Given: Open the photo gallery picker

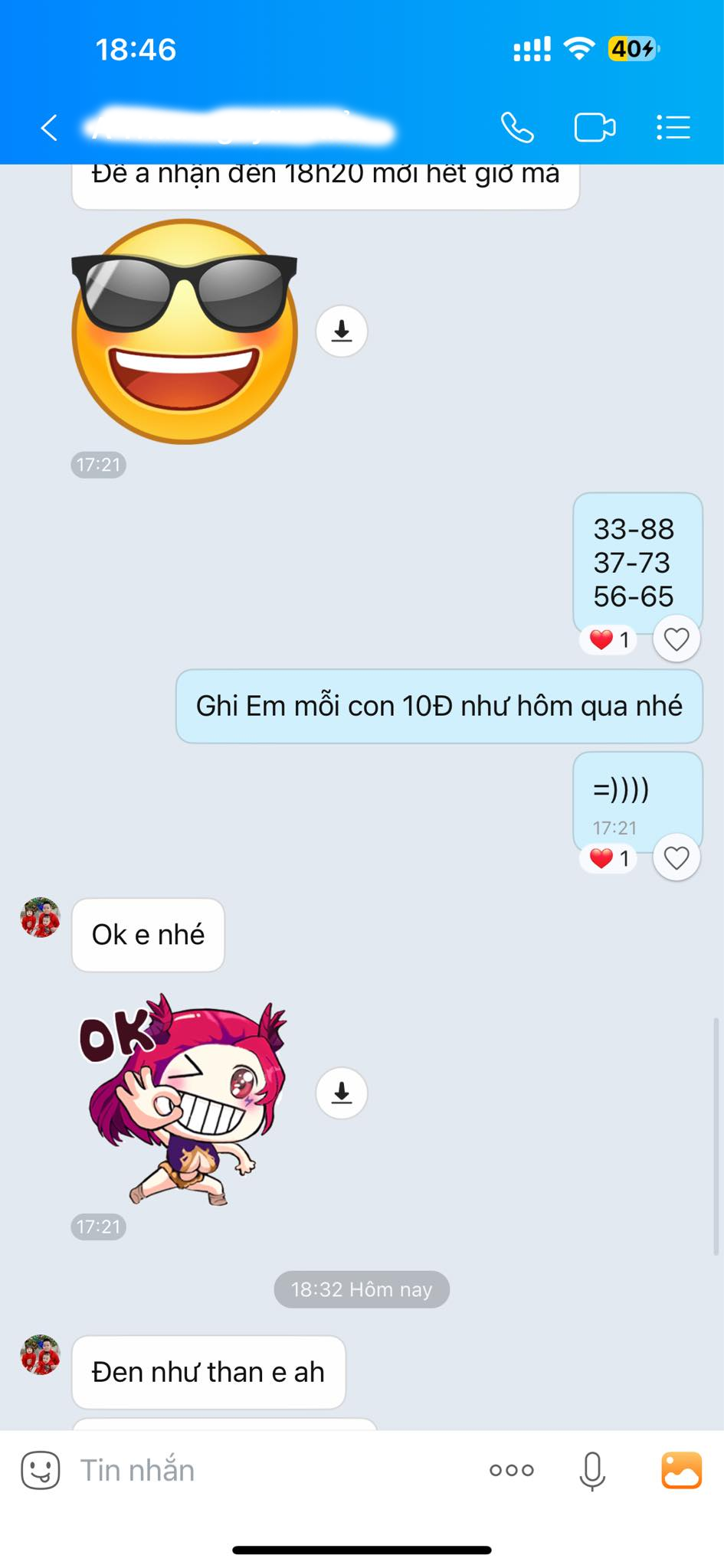Looking at the screenshot, I should pos(681,1471).
